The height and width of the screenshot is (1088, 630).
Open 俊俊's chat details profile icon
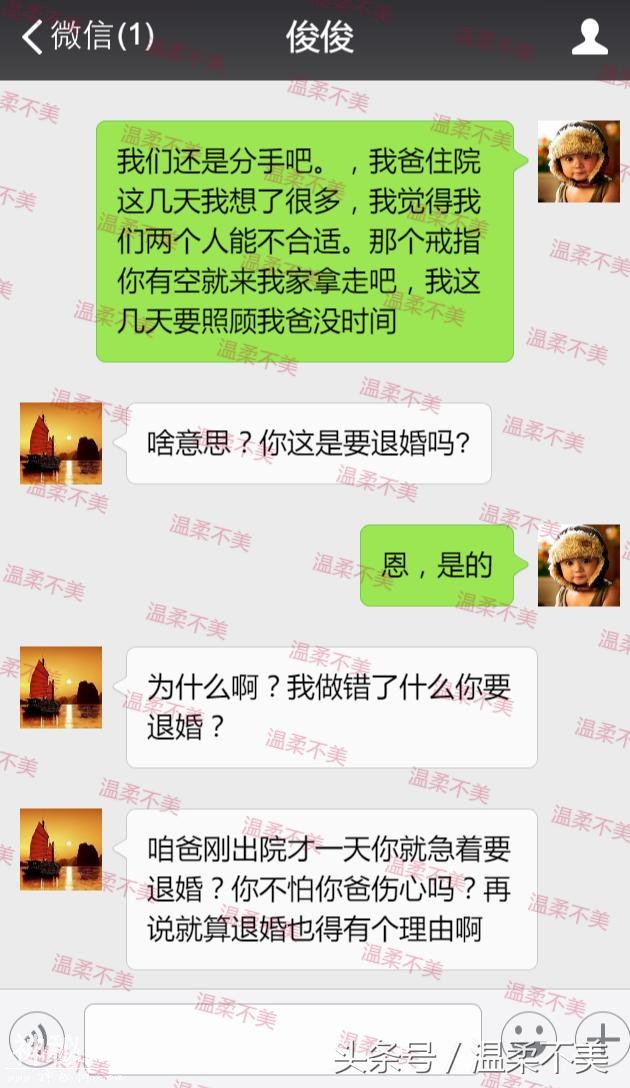click(x=590, y=38)
